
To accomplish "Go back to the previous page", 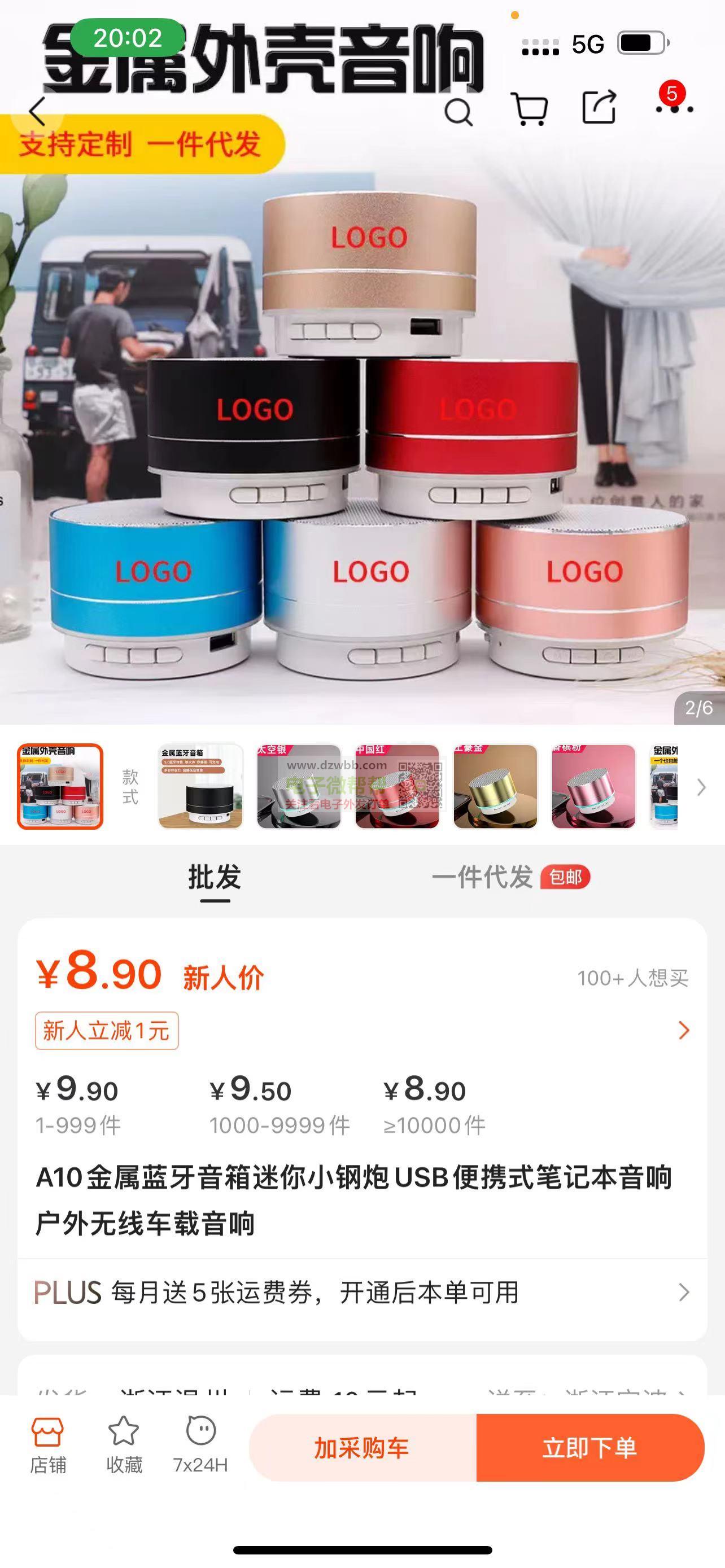I will [38, 111].
